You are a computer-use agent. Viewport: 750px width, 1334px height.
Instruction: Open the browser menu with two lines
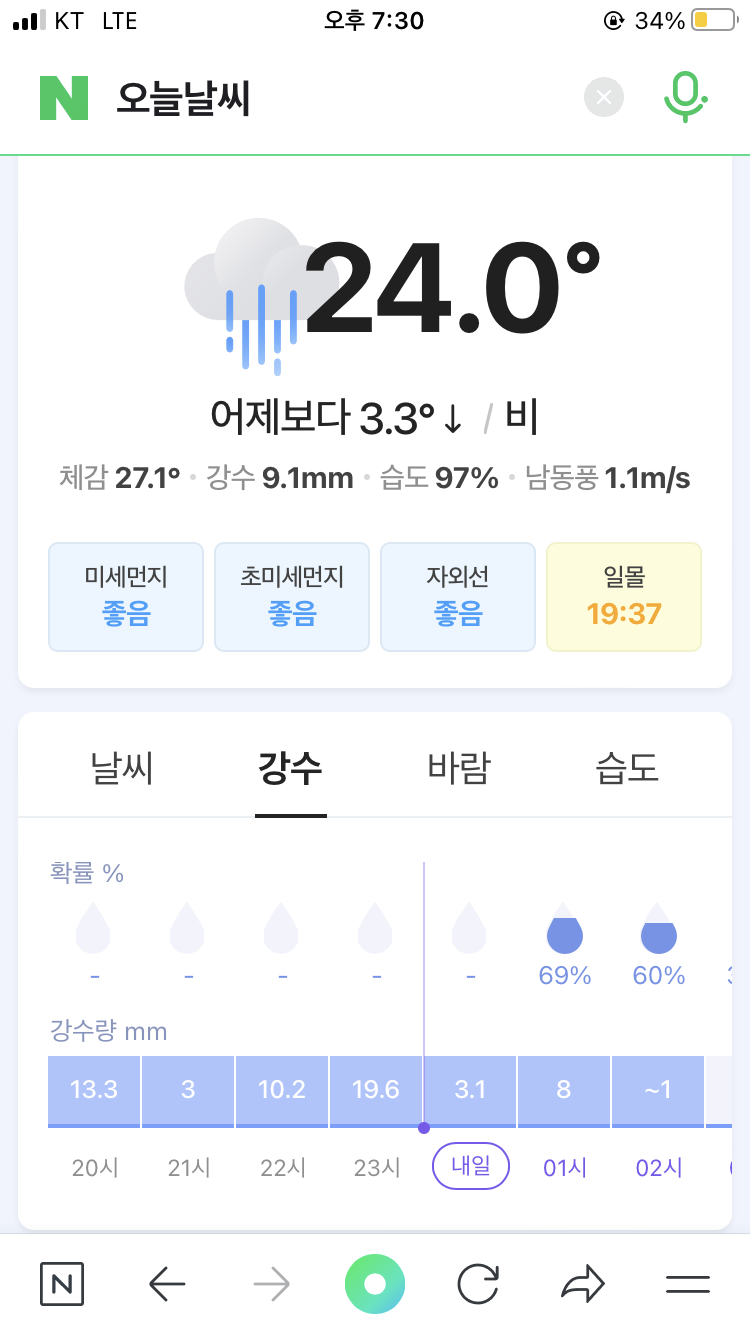tap(688, 1284)
